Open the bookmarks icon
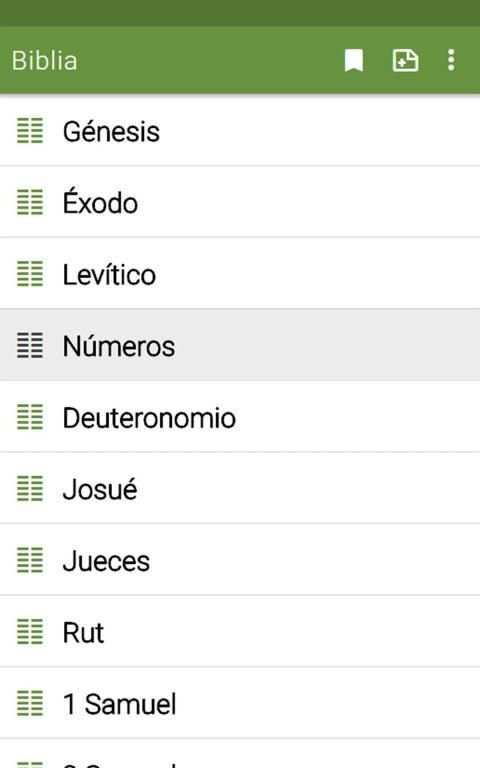This screenshot has height=768, width=480. (354, 60)
